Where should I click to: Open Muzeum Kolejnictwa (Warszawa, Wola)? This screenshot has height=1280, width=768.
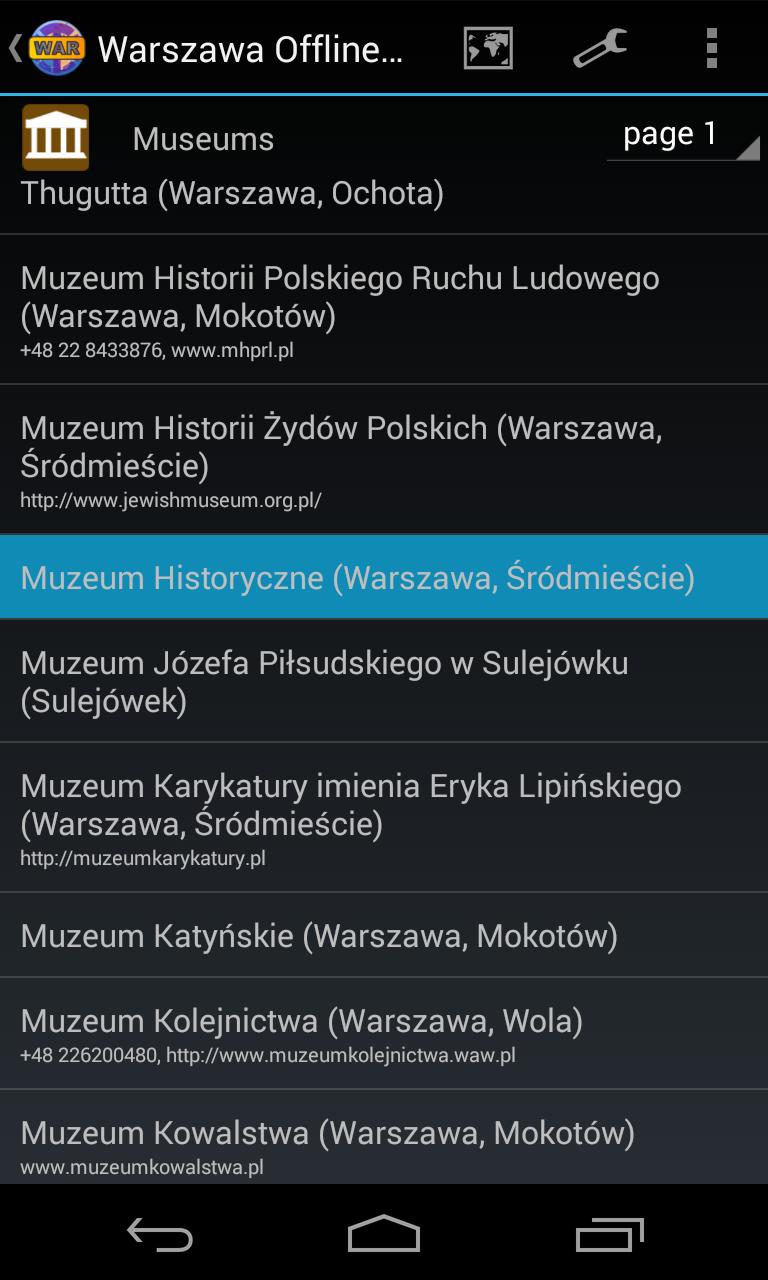pos(384,1033)
